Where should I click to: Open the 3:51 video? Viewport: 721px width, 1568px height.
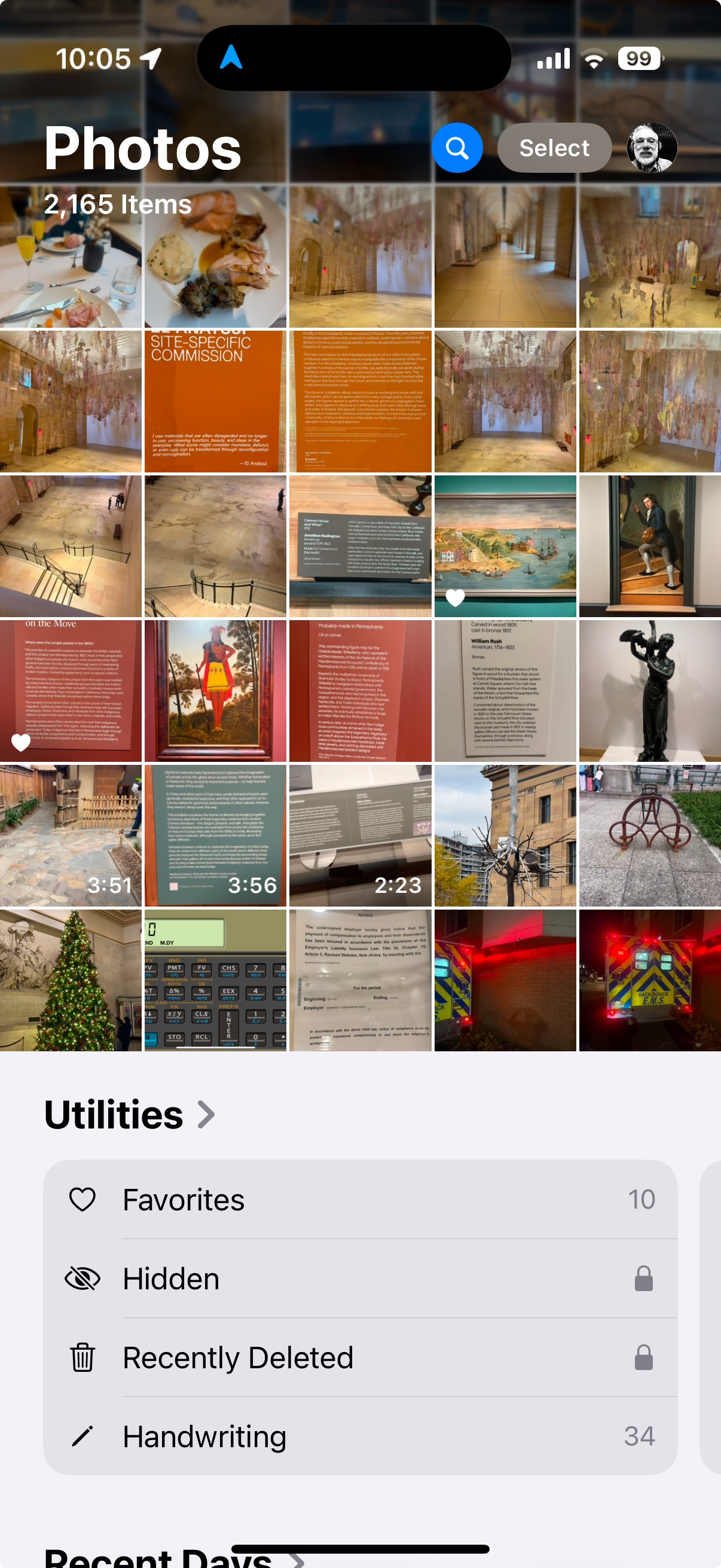tap(71, 836)
